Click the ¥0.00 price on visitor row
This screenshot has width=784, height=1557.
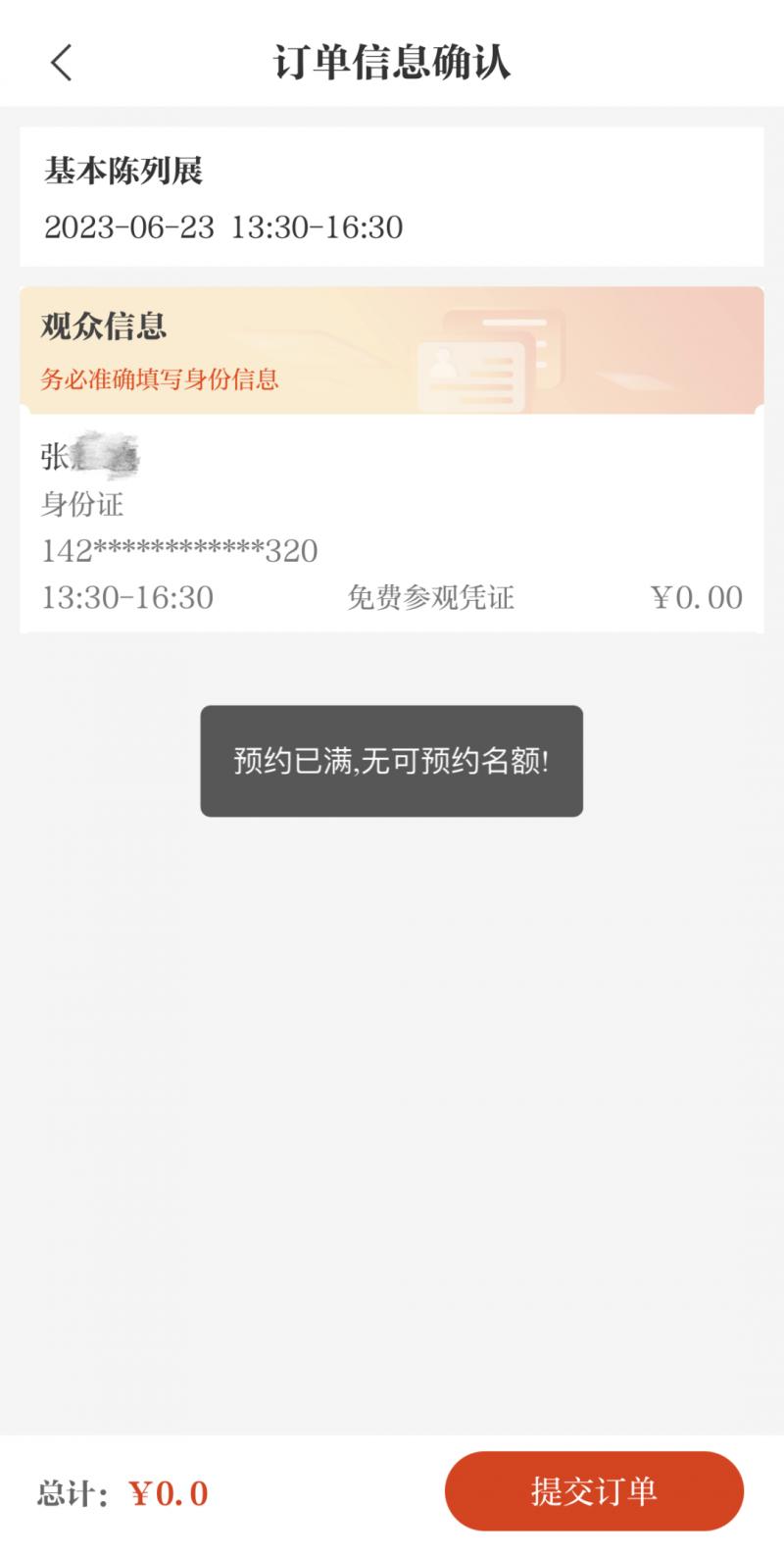pos(699,596)
